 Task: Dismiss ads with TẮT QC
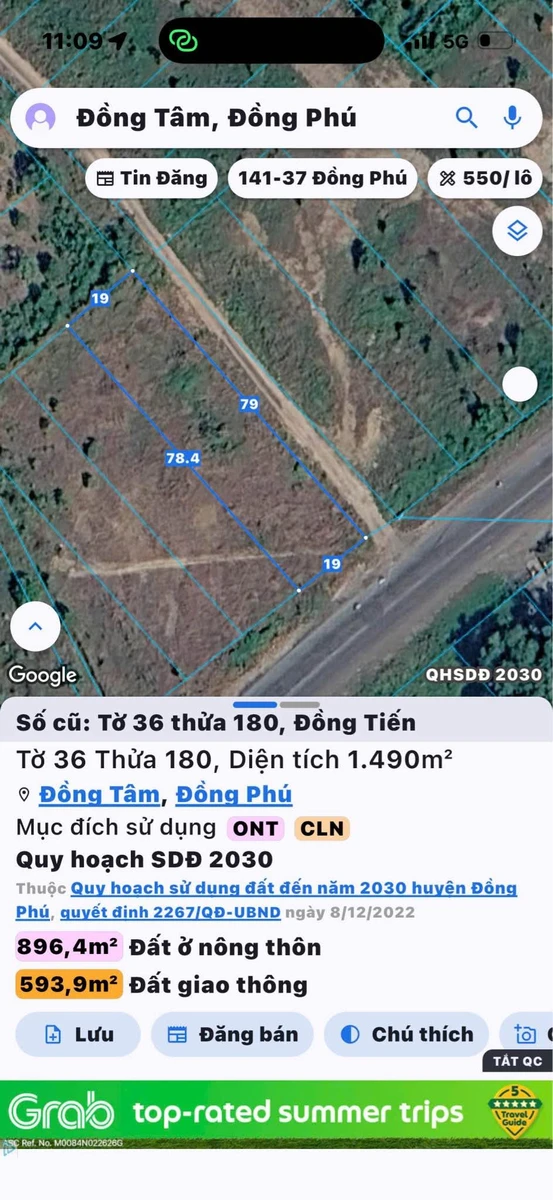pos(517,1061)
